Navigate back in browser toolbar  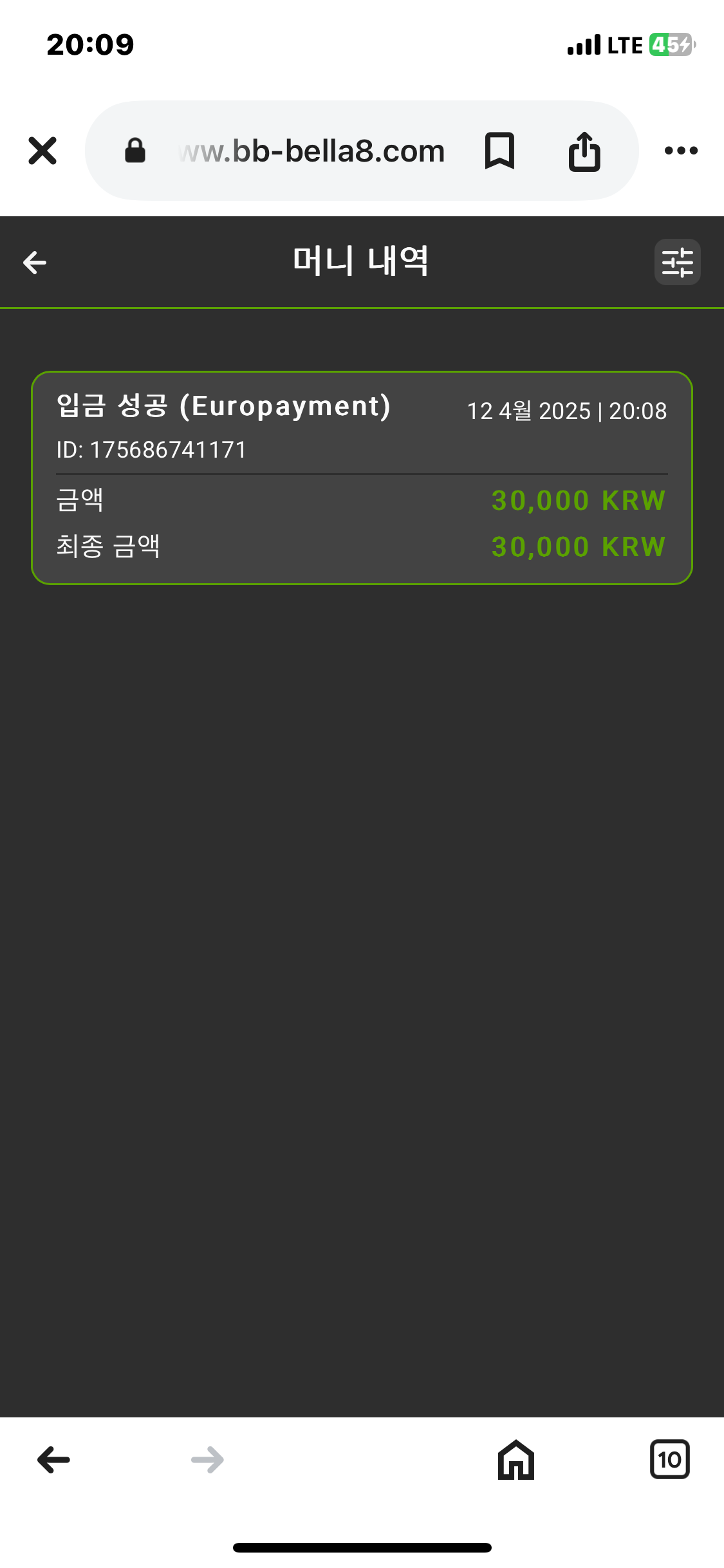pyautogui.click(x=53, y=1459)
